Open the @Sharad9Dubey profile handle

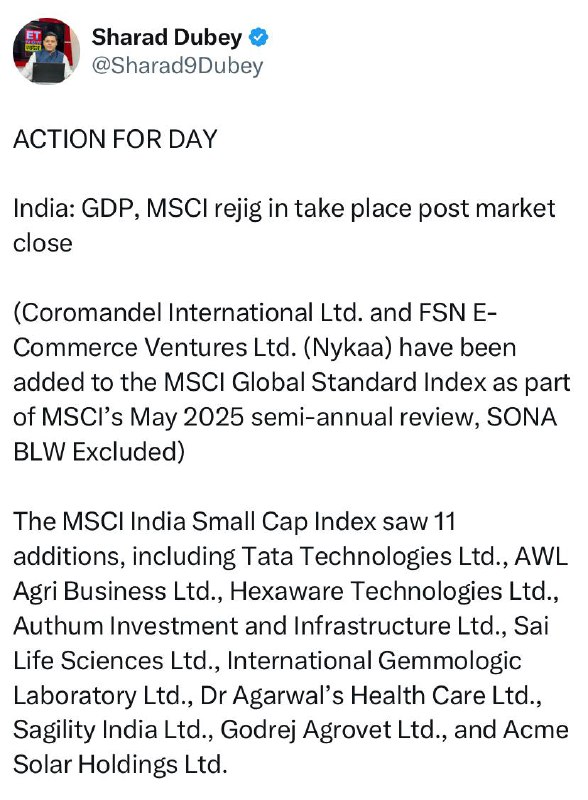click(x=177, y=66)
